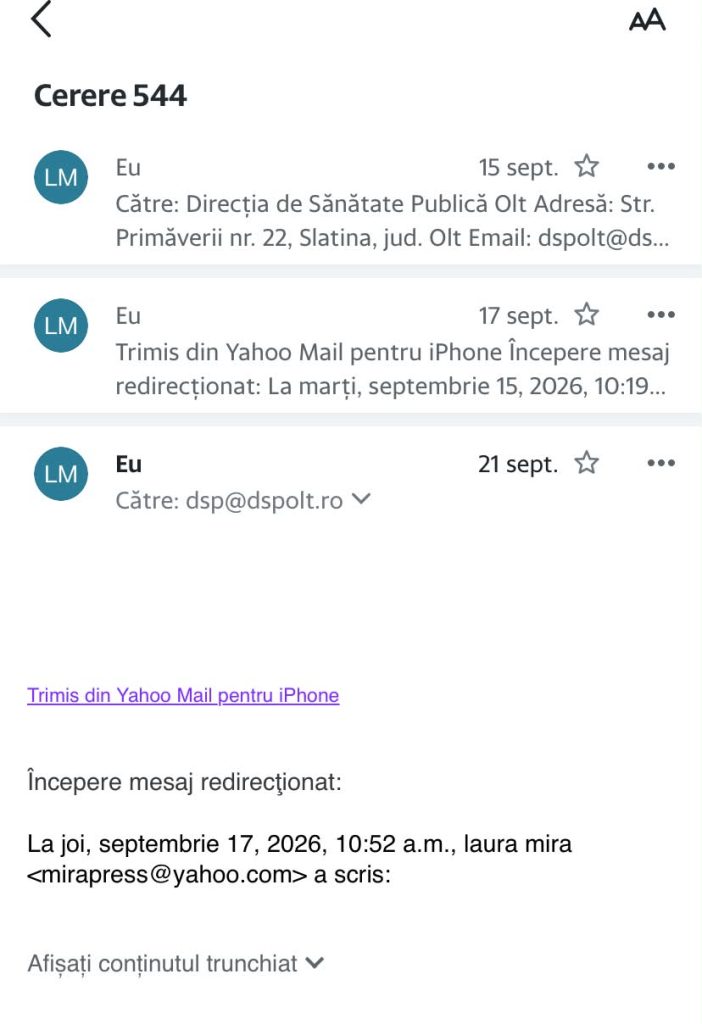
Task: Star the 17 sept. message
Action: [x=586, y=315]
